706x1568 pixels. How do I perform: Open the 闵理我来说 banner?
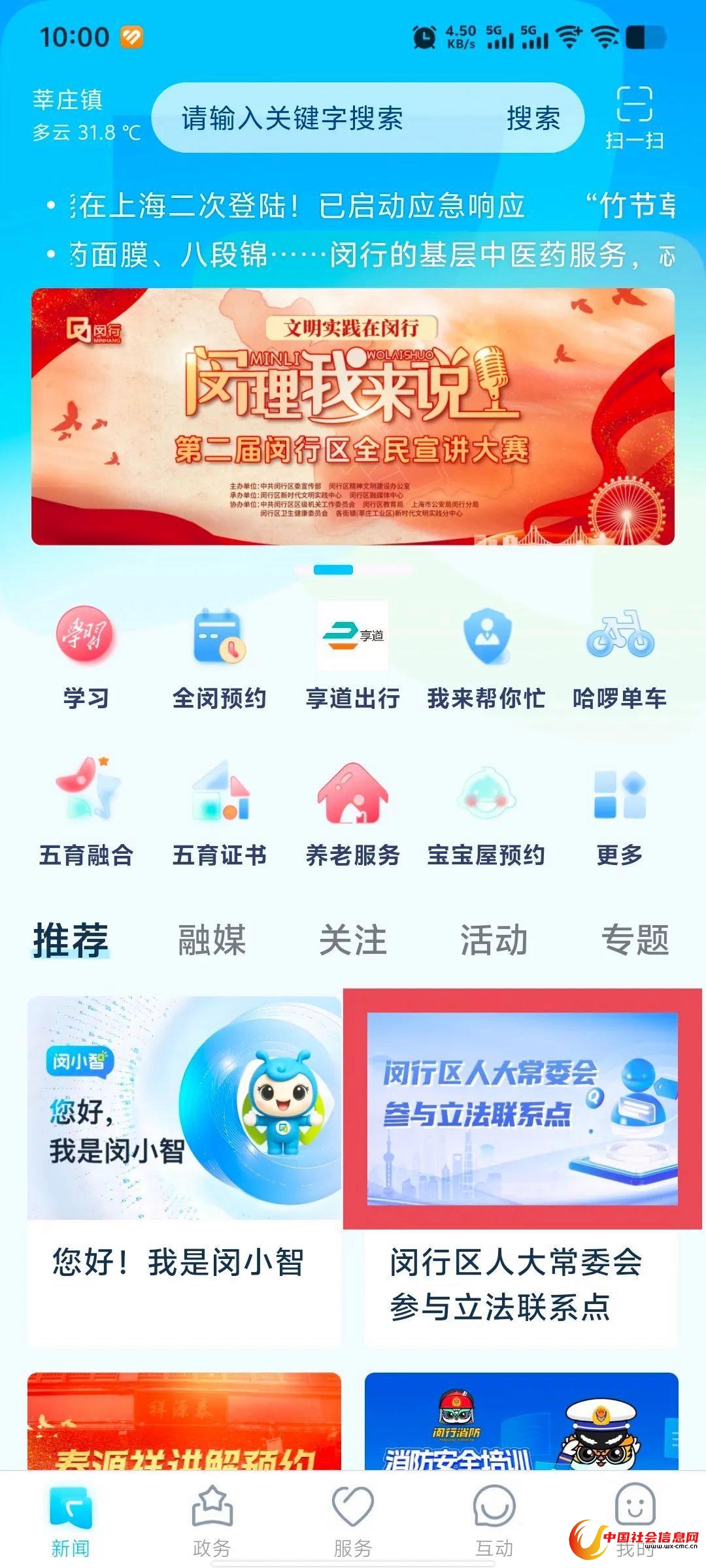click(x=353, y=417)
